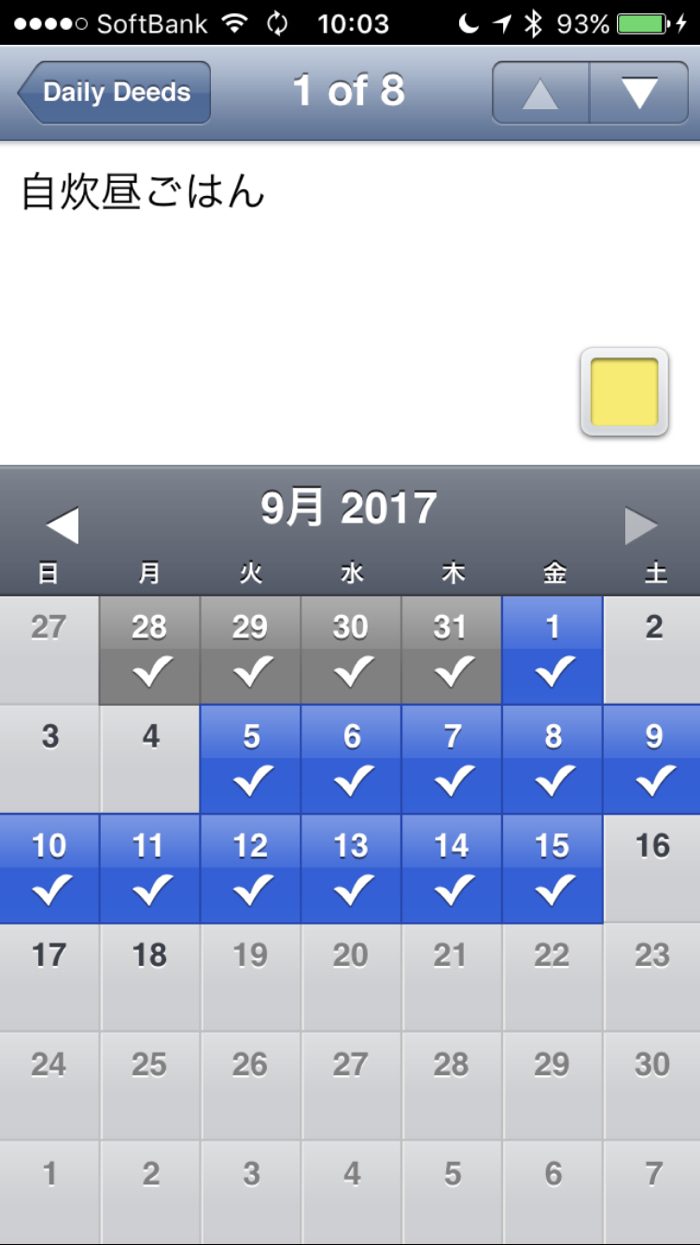Mark September 3 as done
This screenshot has height=1245, width=700.
pos(50,759)
